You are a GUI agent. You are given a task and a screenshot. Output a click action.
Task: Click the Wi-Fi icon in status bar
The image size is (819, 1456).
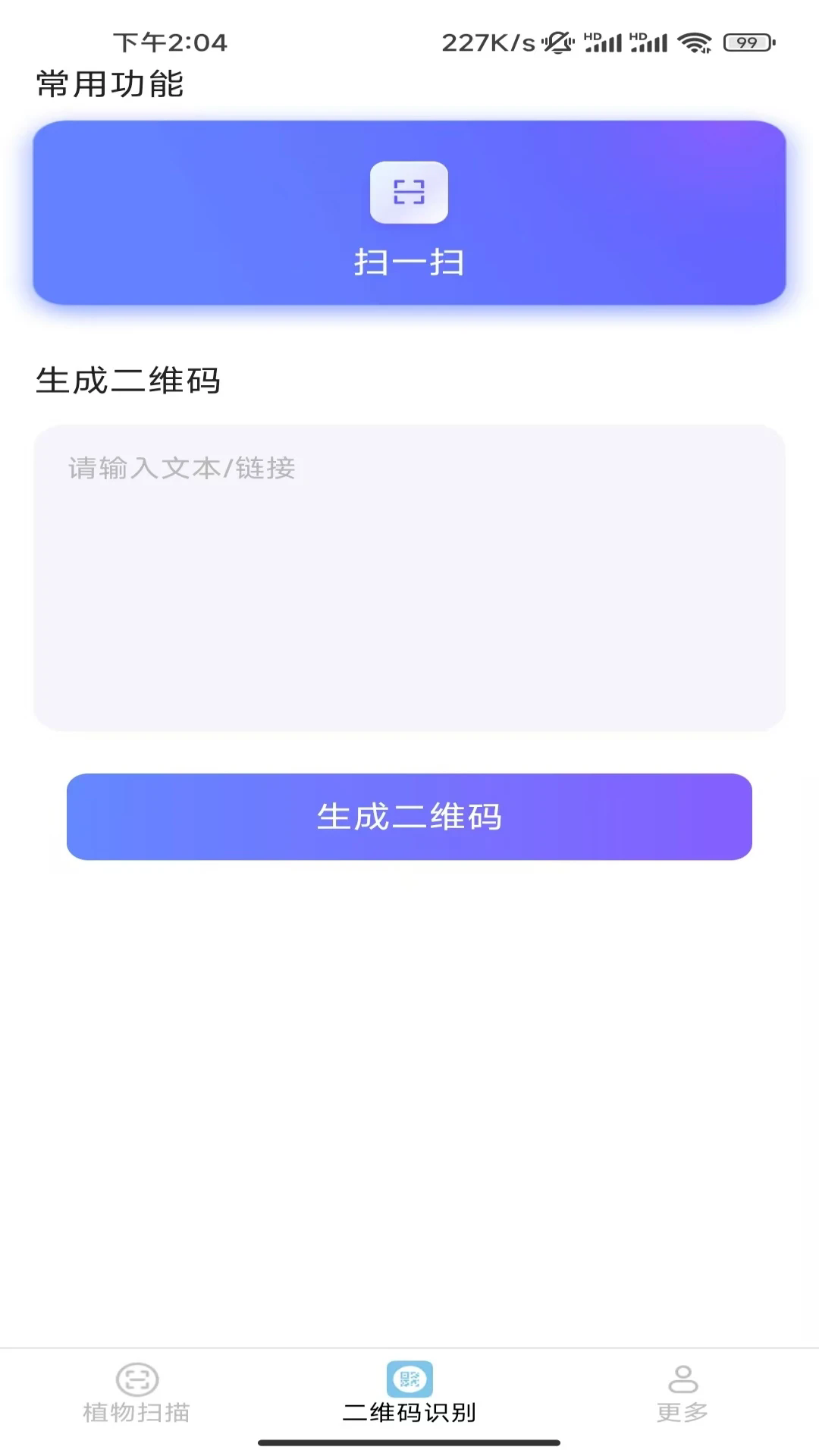coord(695,42)
